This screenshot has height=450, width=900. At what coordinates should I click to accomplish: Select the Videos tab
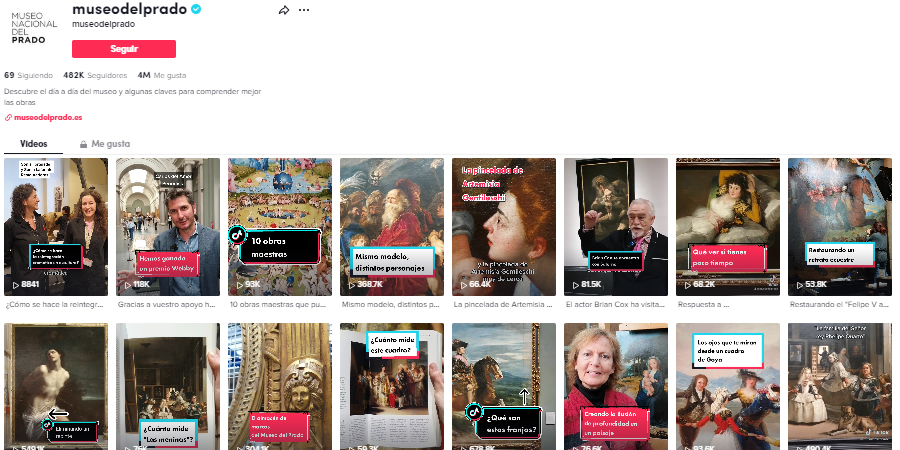coord(33,144)
